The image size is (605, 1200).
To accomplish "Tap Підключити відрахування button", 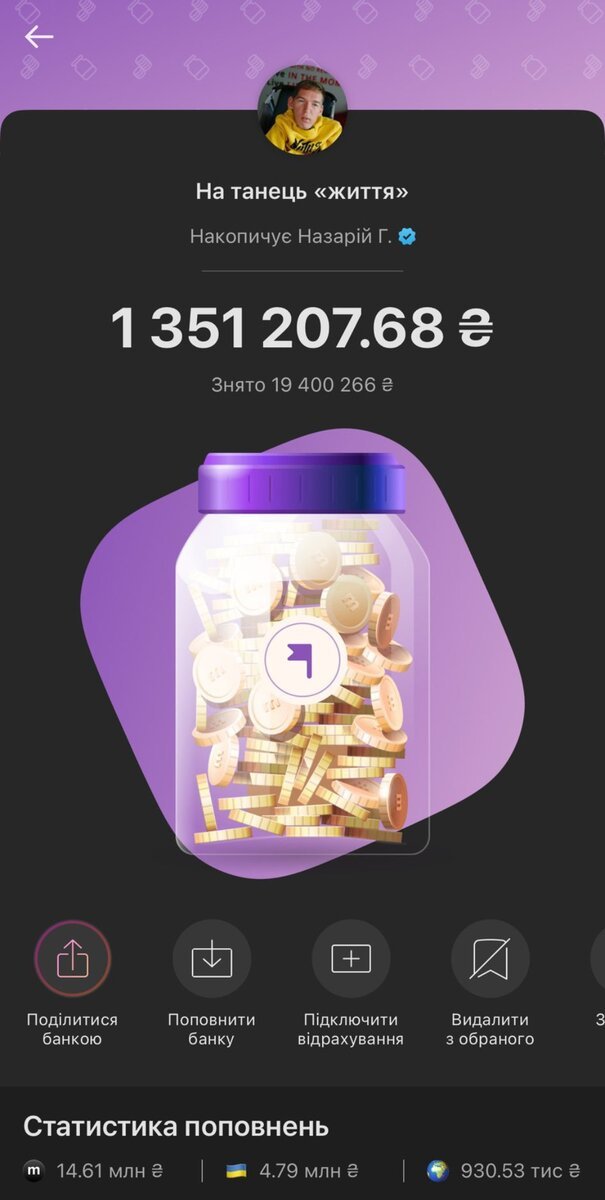I will point(351,959).
